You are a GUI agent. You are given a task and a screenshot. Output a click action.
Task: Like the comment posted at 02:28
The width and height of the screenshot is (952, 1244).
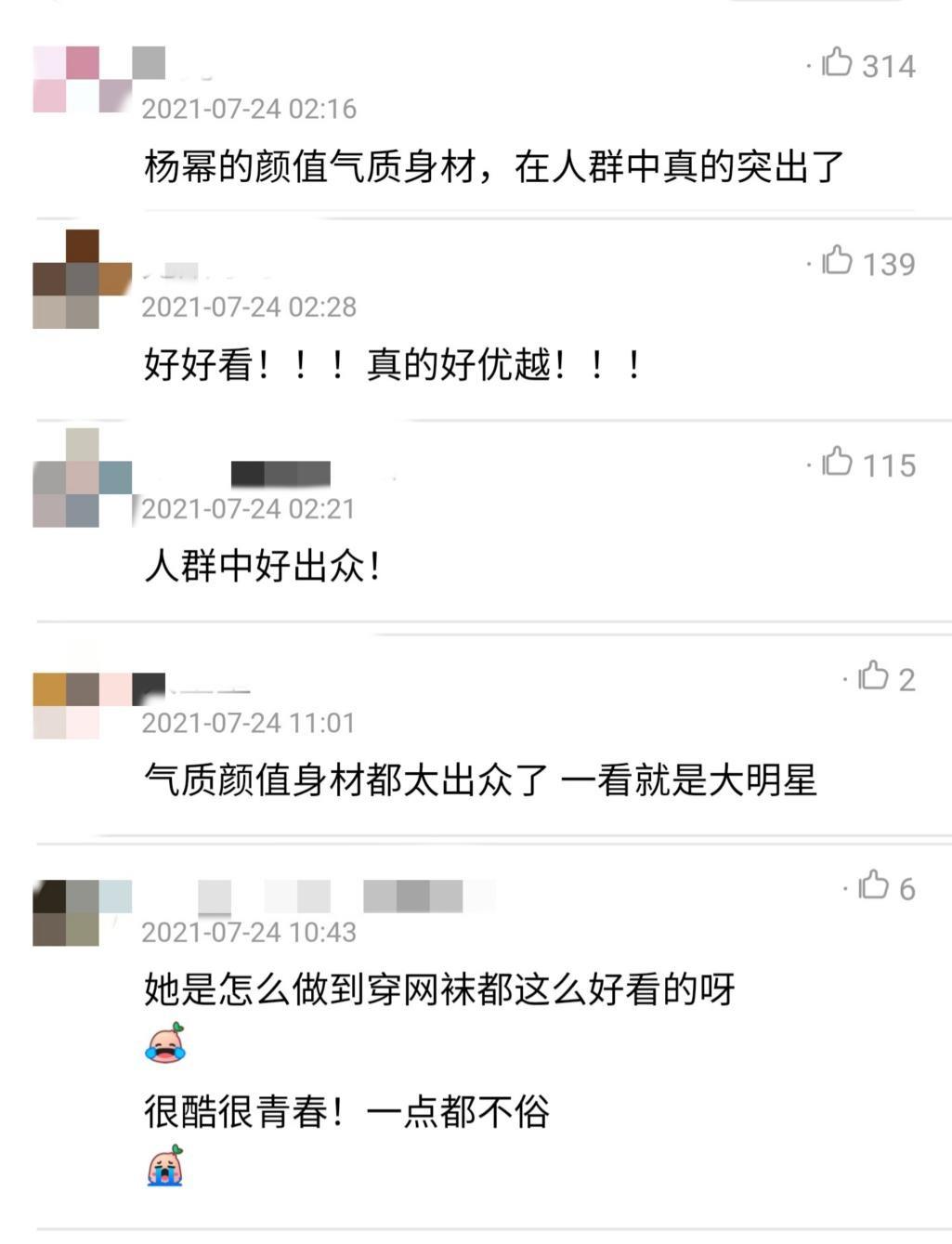[x=837, y=261]
